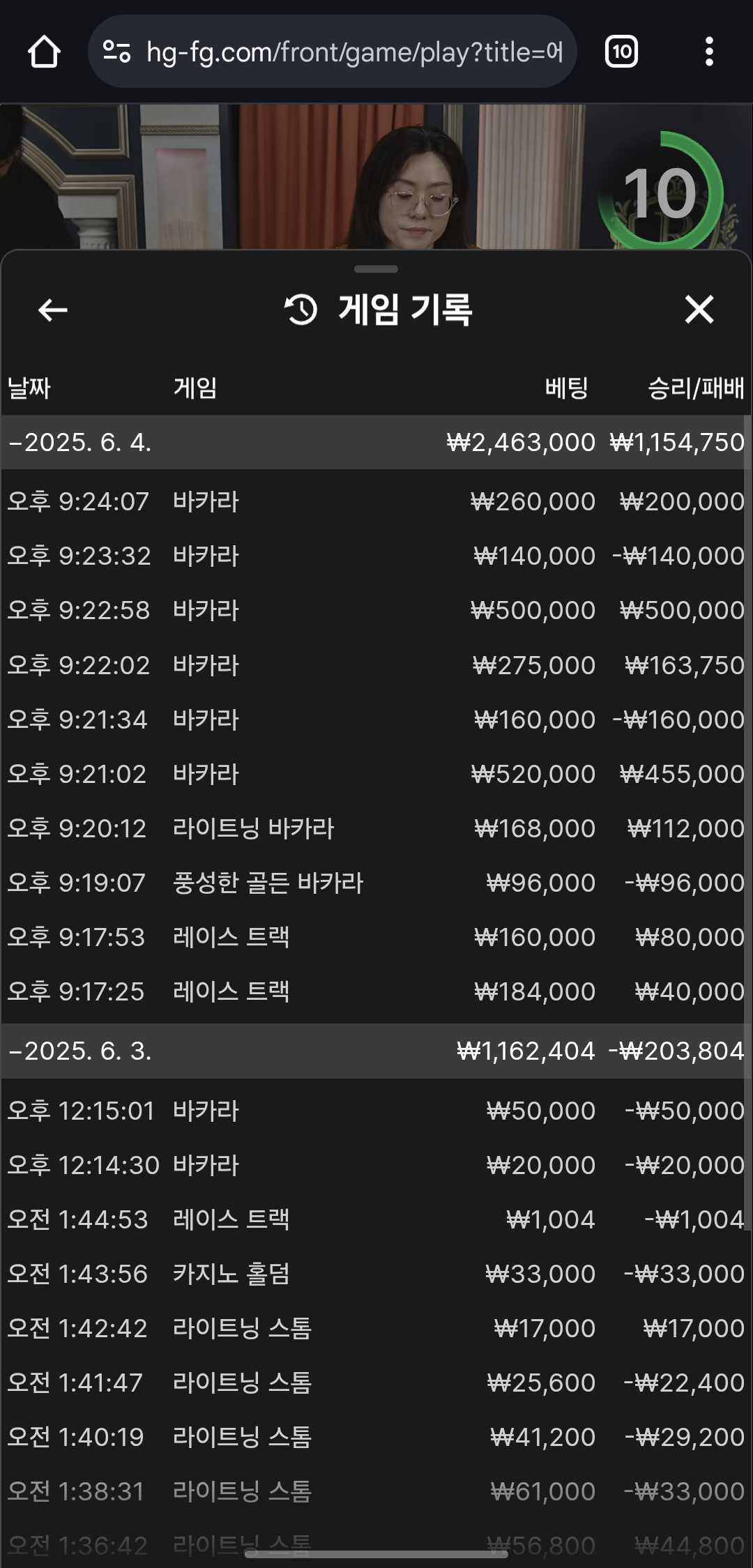The image size is (753, 1568).
Task: Open the browser overflow menu
Action: (709, 52)
